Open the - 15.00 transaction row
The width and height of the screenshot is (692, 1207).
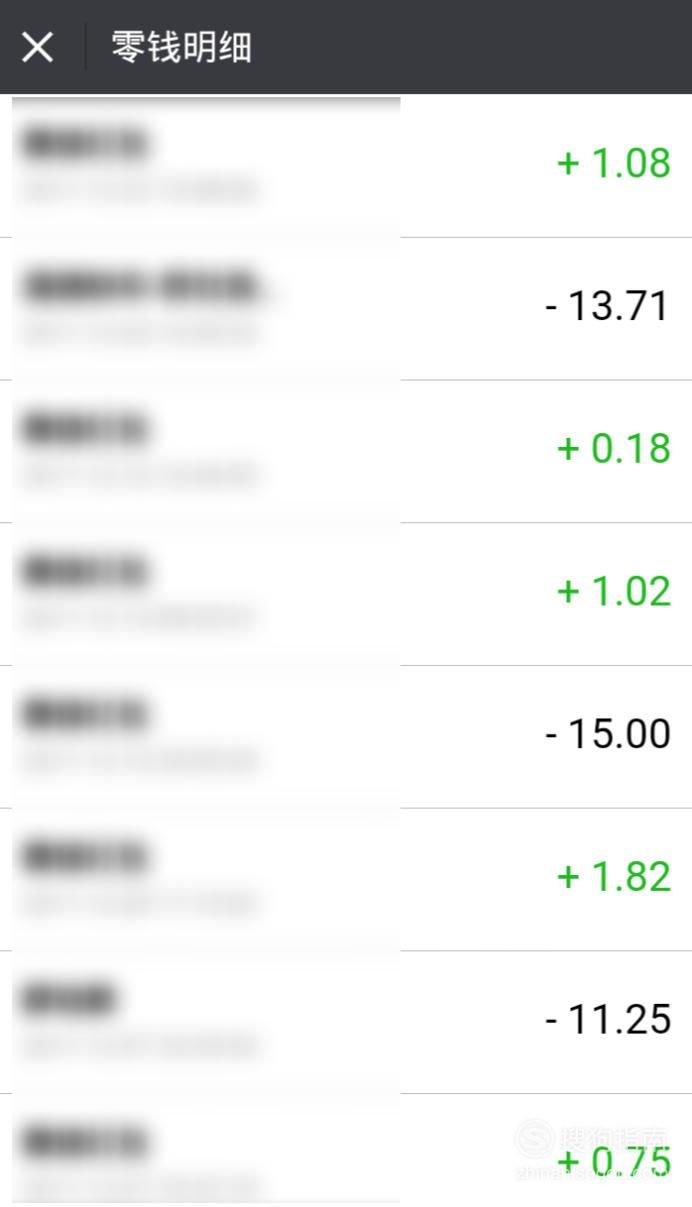(346, 737)
